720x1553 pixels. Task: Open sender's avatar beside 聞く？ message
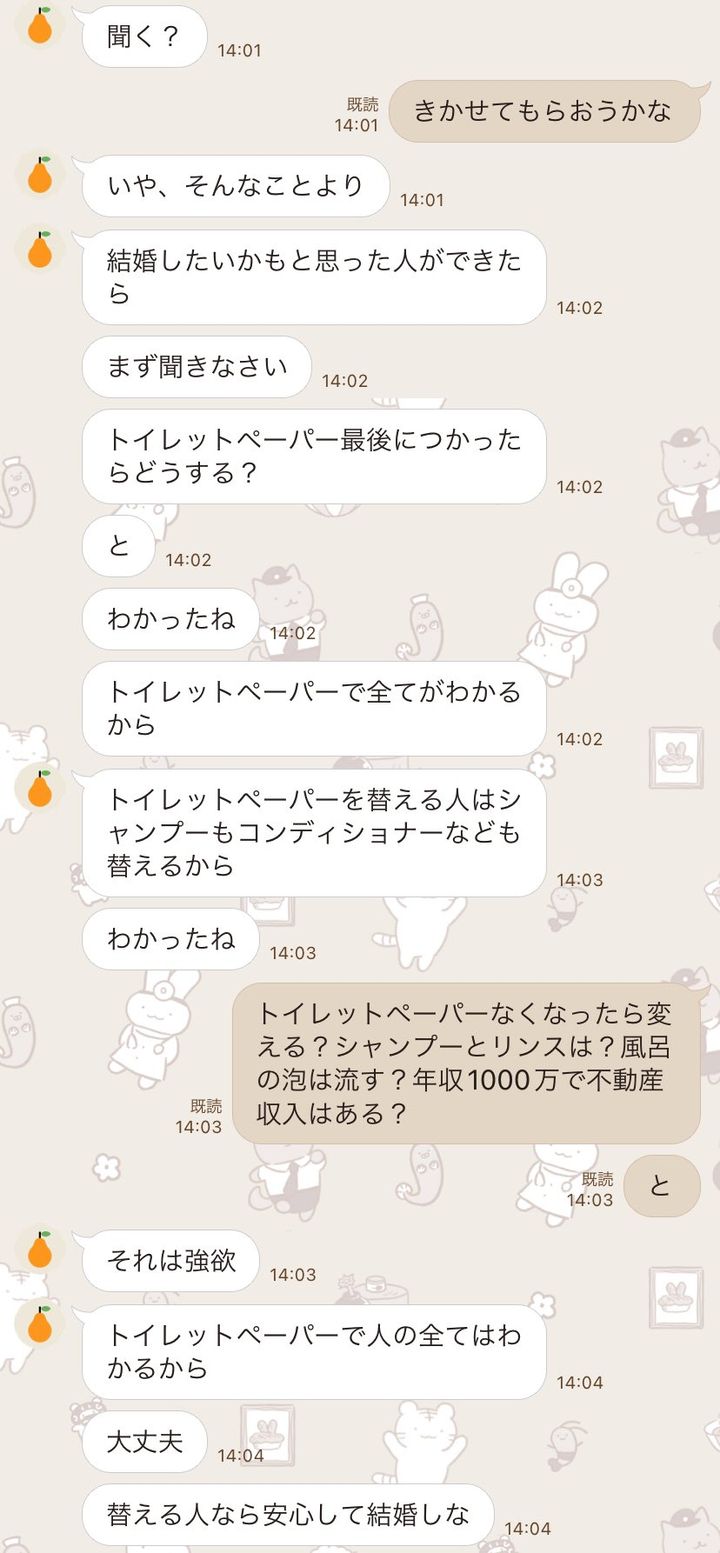coord(40,25)
